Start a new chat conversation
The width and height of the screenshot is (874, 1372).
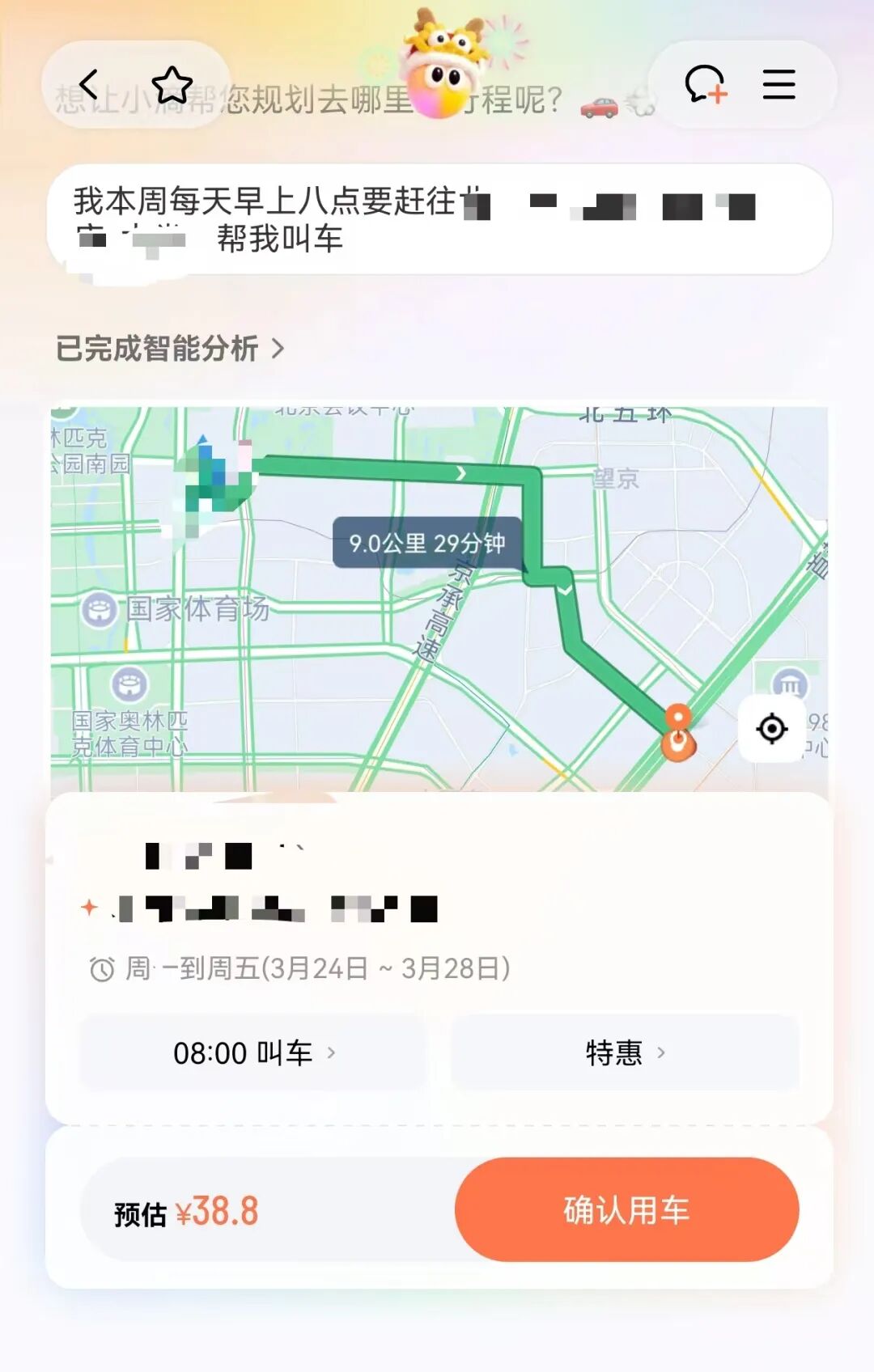point(705,84)
